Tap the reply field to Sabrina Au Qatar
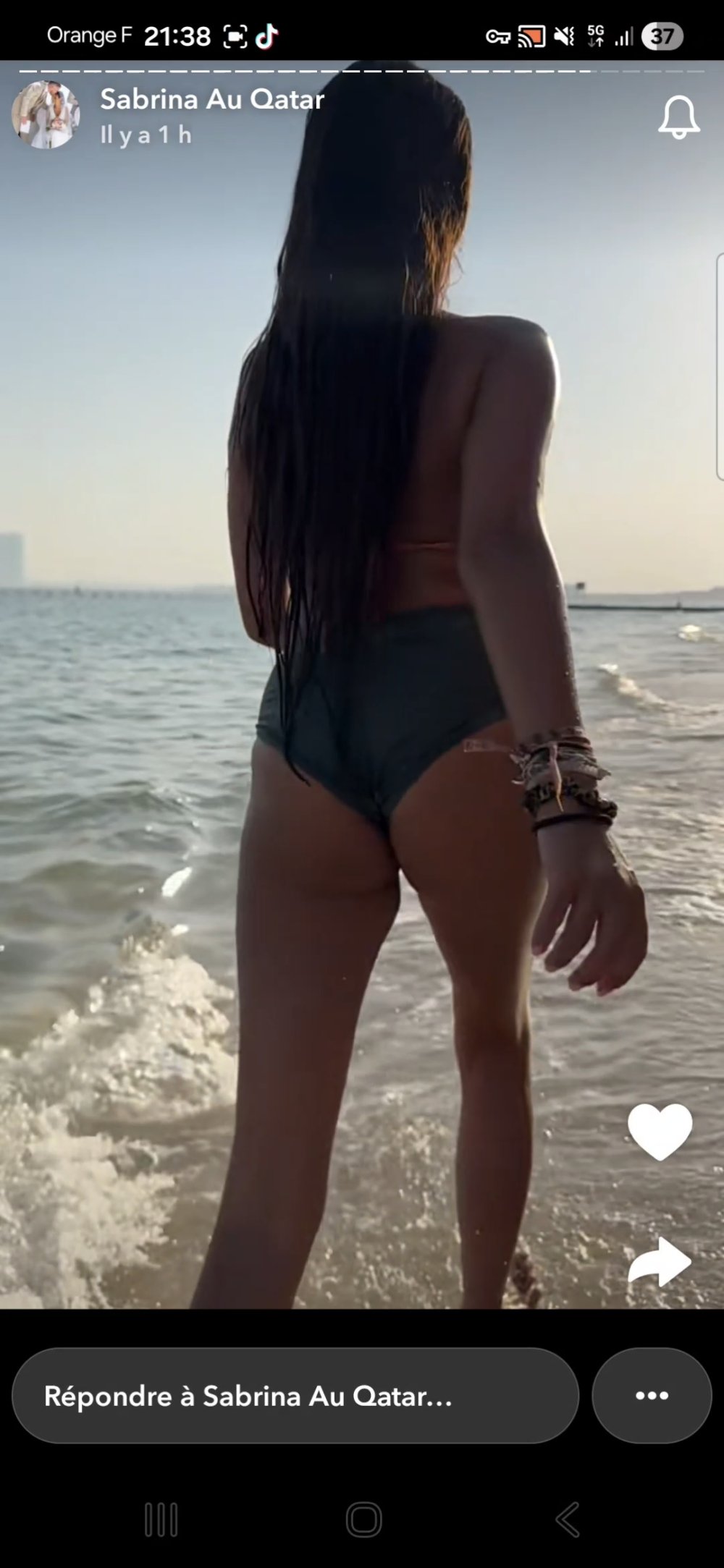 [295, 1396]
